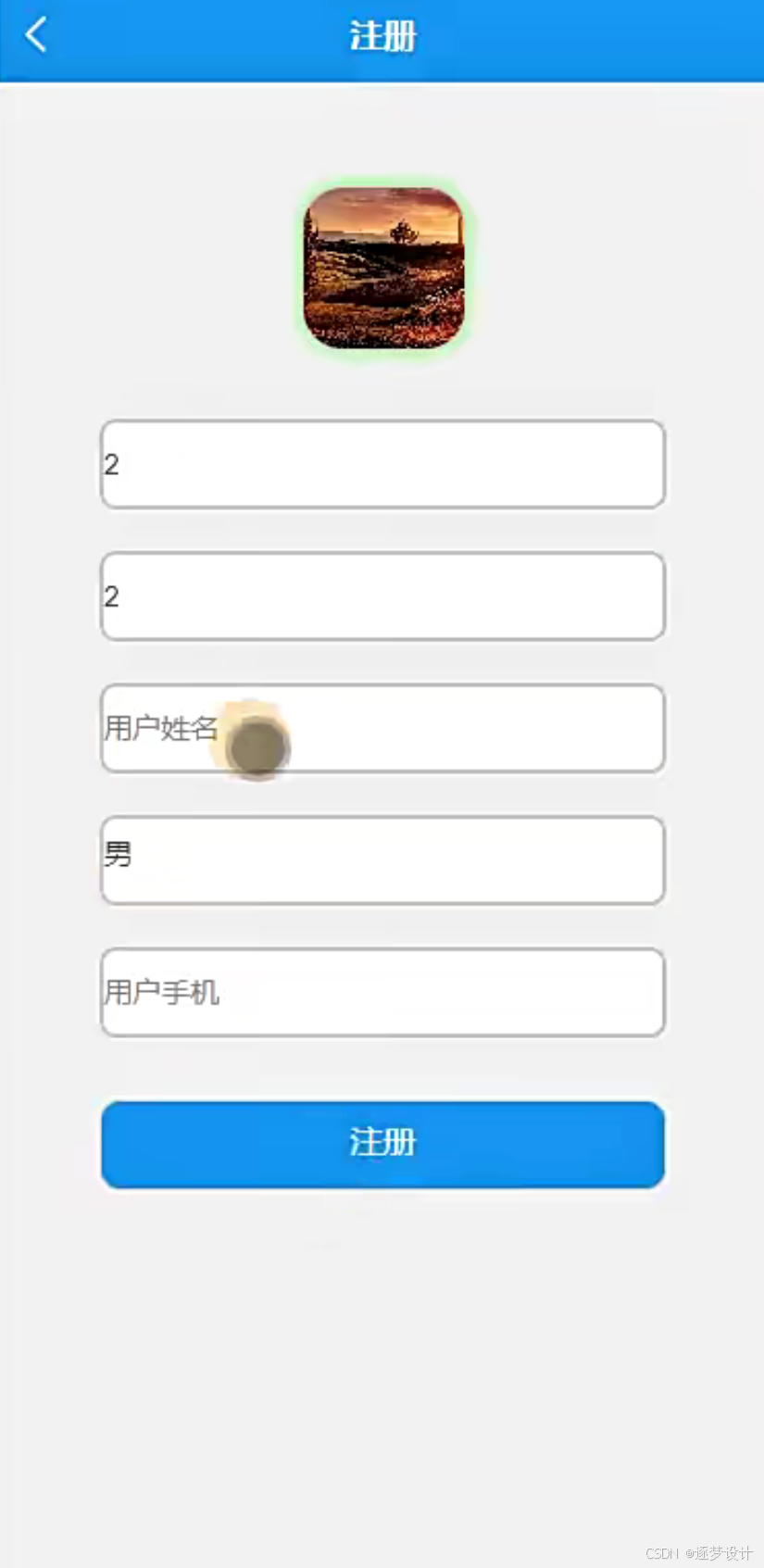
Task: Open the gender selector via the 男 field
Action: tap(382, 859)
